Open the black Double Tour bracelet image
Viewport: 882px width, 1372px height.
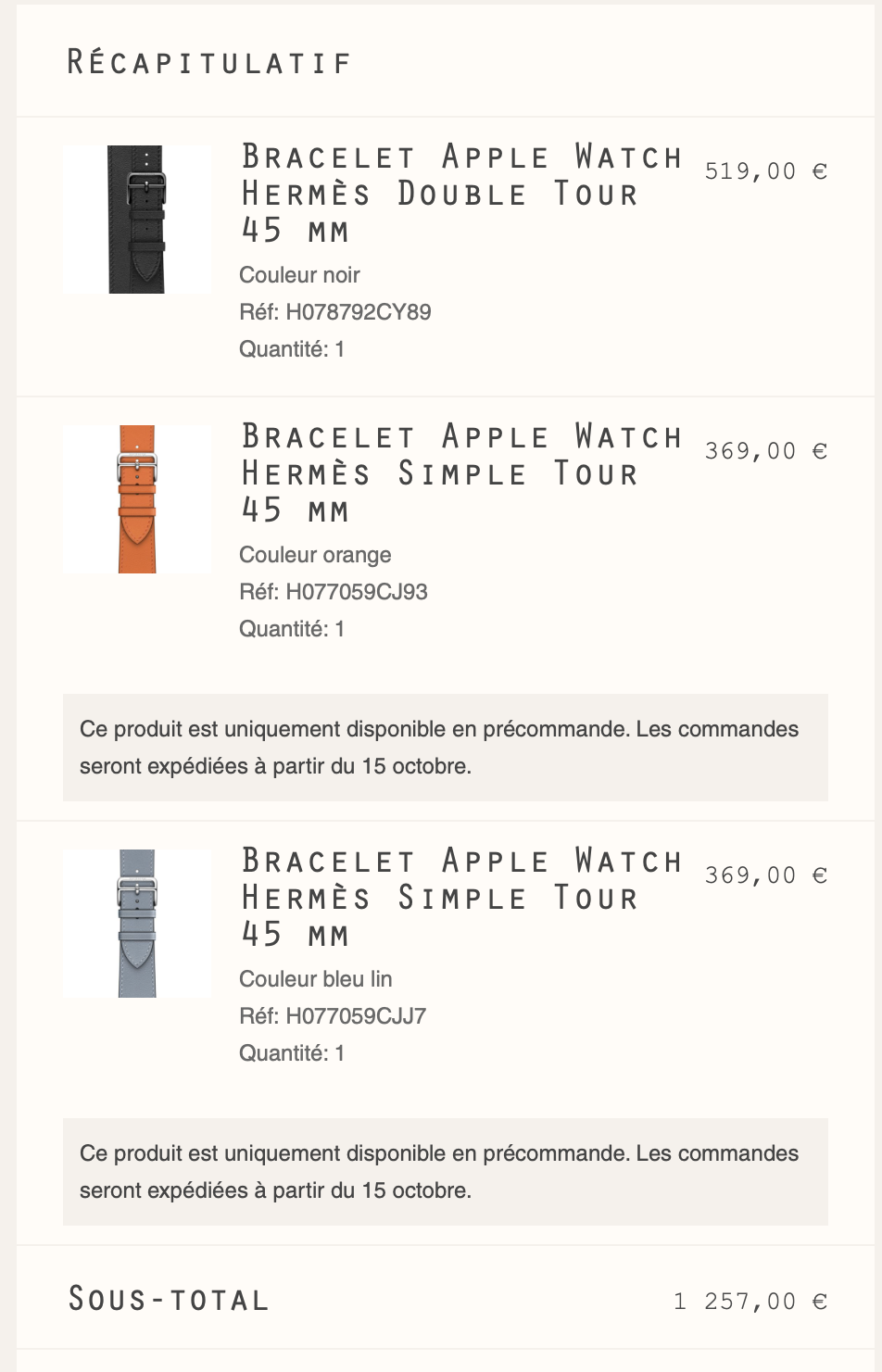[137, 220]
